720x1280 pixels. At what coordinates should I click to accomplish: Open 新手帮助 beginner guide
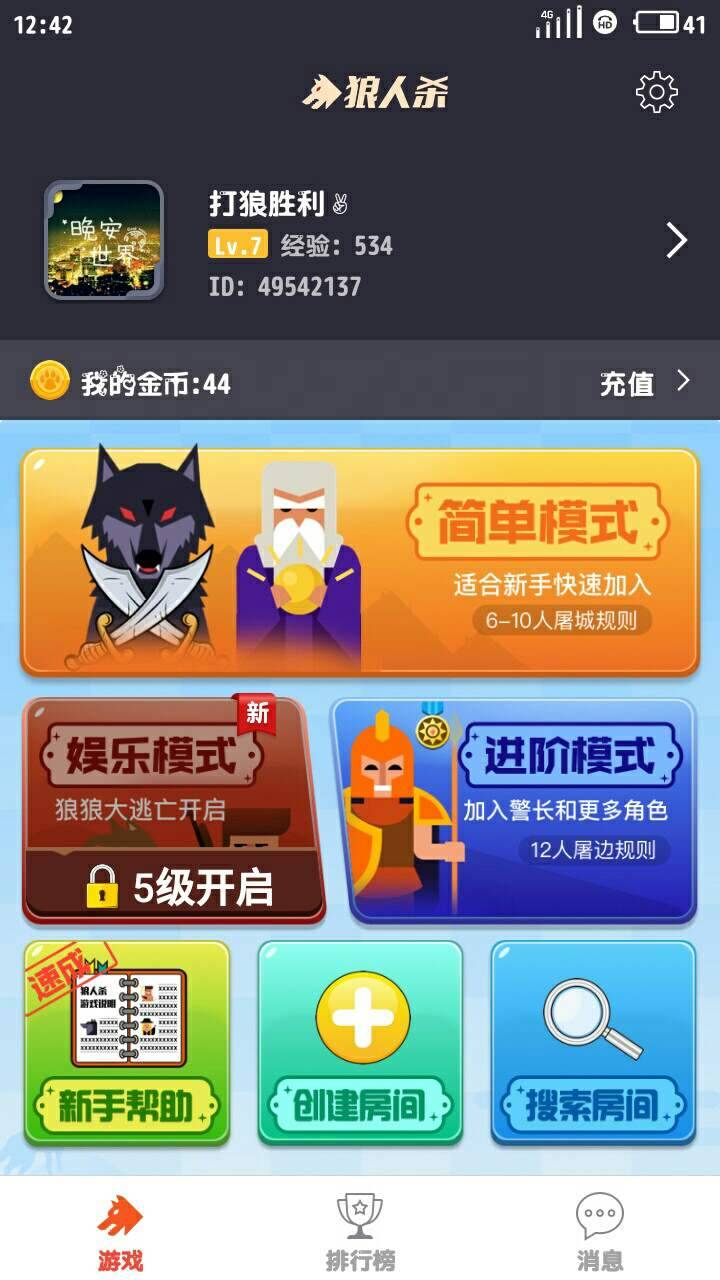(127, 1043)
